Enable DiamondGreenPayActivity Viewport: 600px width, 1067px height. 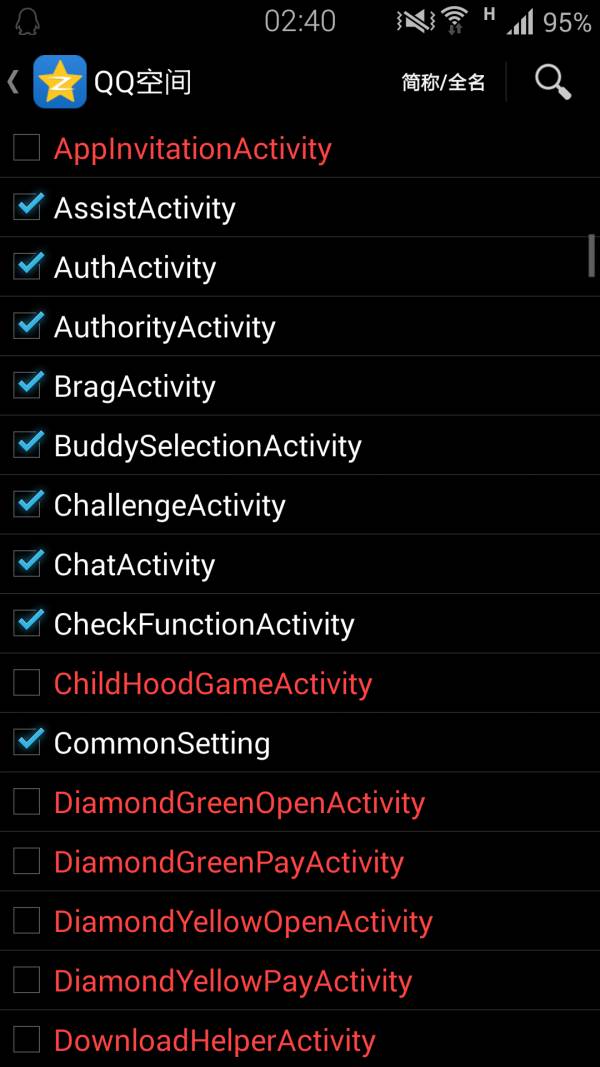coord(27,861)
